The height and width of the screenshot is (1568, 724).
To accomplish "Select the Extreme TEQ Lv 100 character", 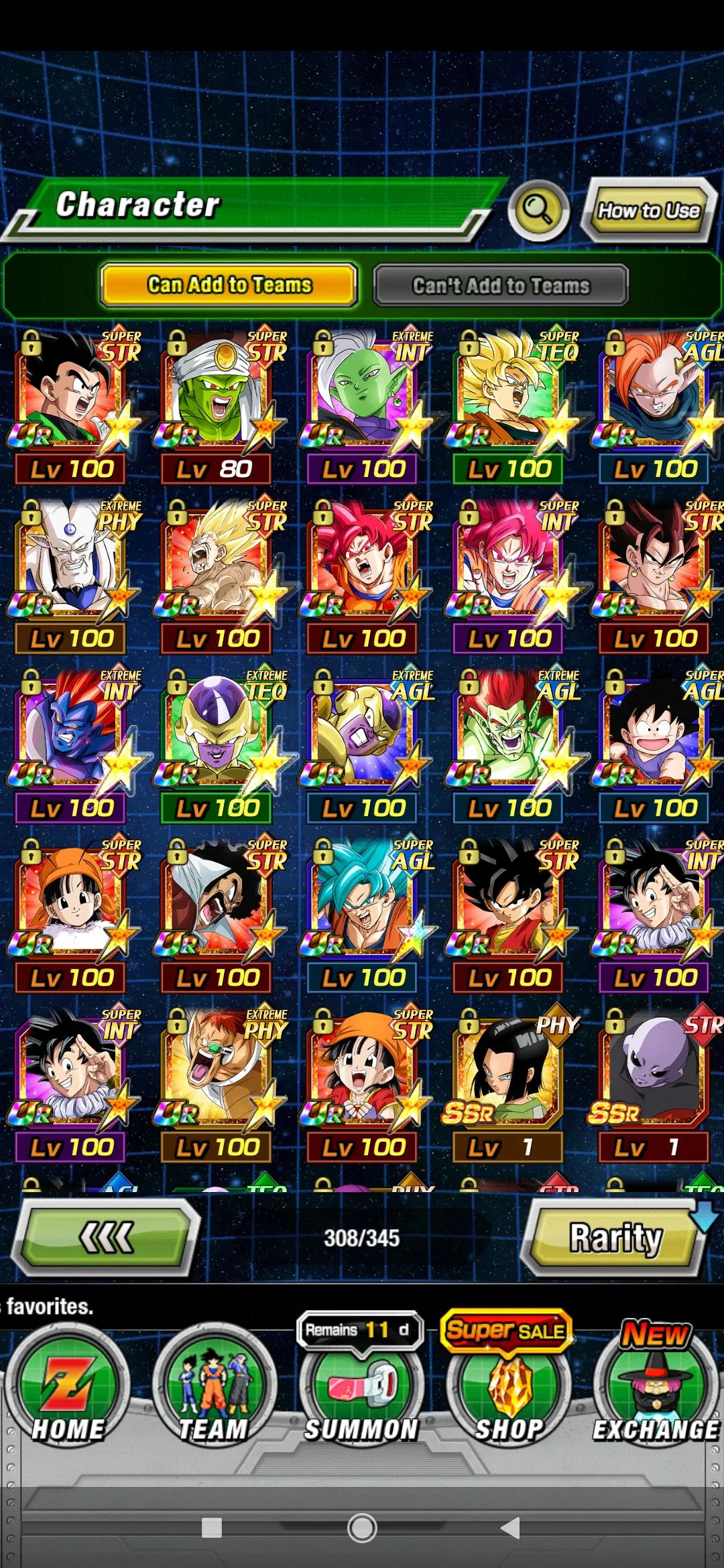I will (216, 744).
